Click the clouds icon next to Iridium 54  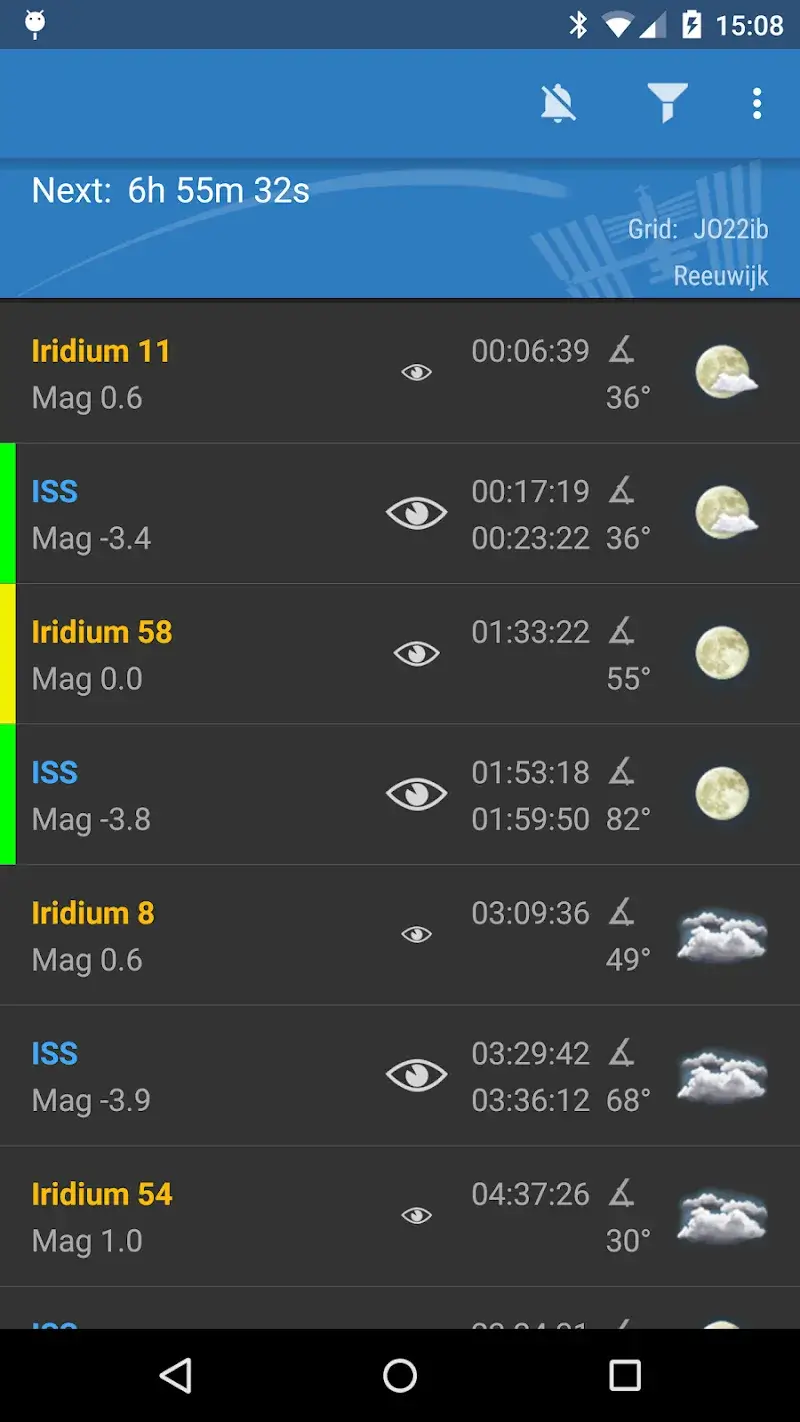pos(722,1216)
